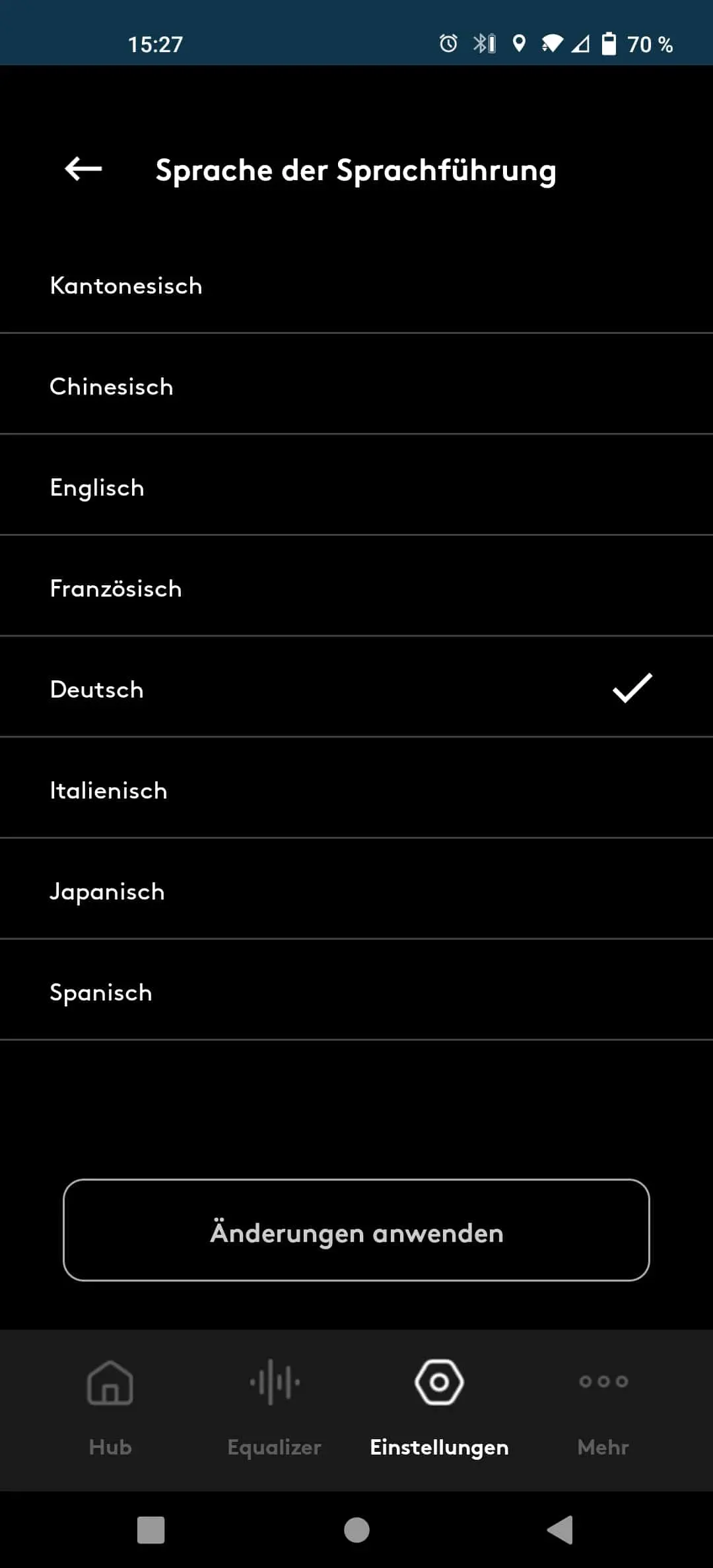Image resolution: width=713 pixels, height=1568 pixels.
Task: Choose Italienisch as voice language
Action: click(x=356, y=790)
